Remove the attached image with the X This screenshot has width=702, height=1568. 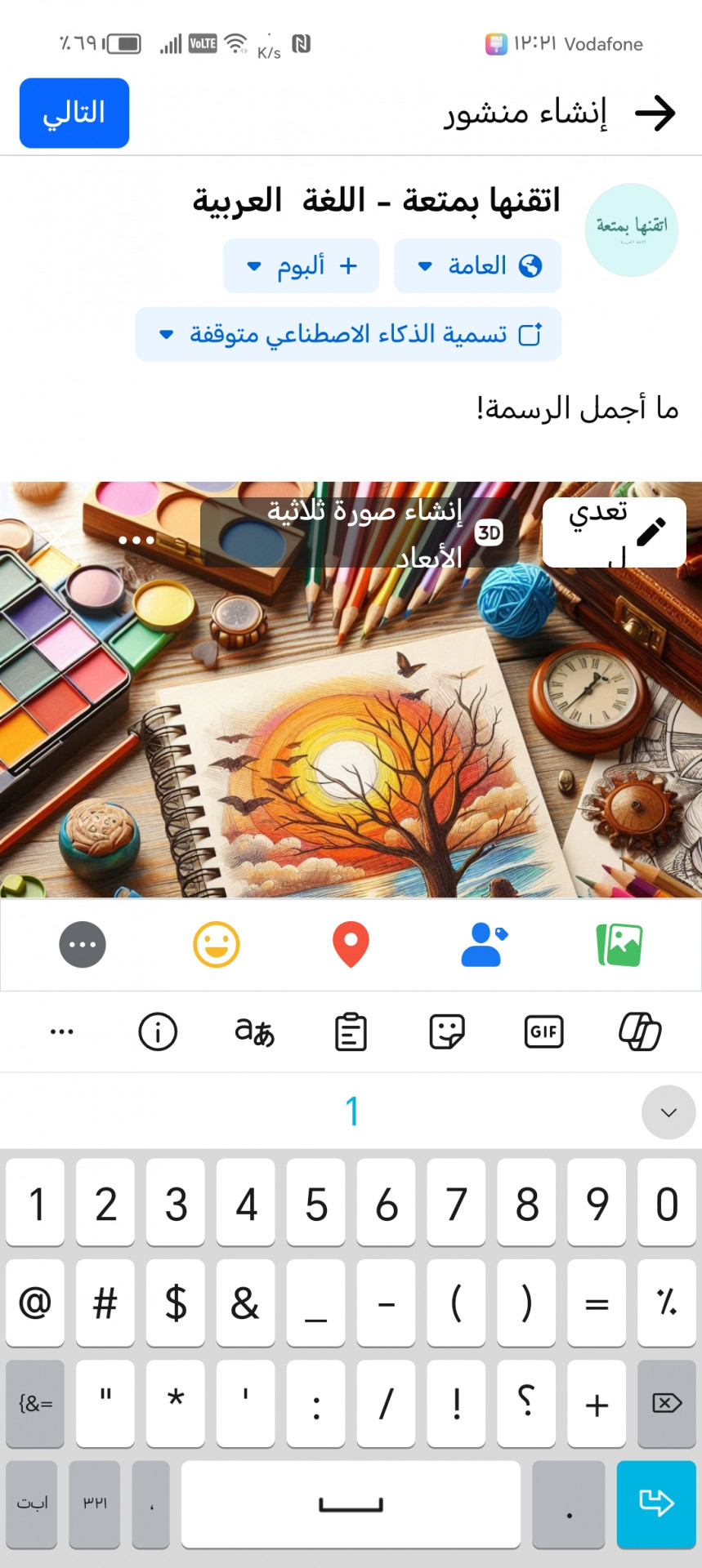click(x=56, y=537)
